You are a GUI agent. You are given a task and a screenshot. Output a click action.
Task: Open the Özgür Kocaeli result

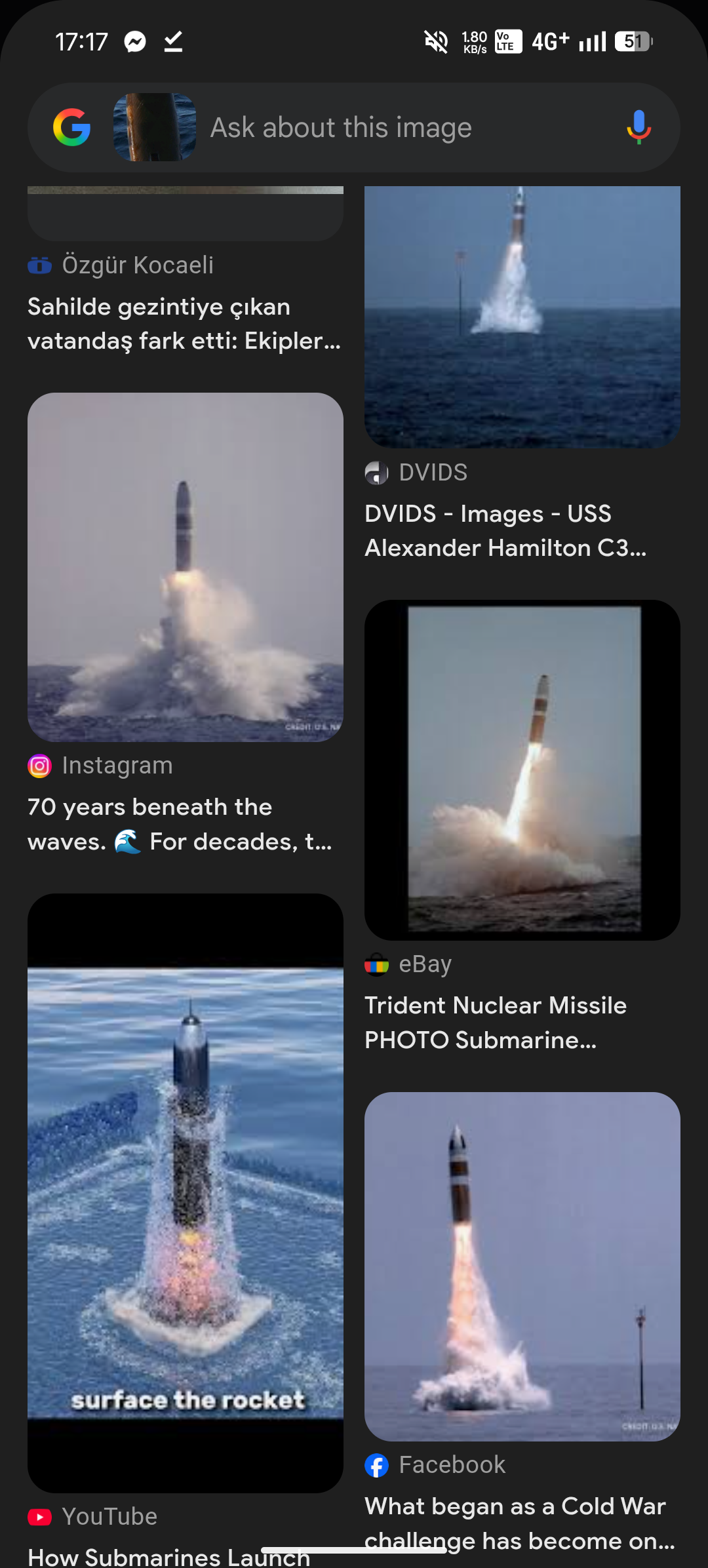coord(184,323)
